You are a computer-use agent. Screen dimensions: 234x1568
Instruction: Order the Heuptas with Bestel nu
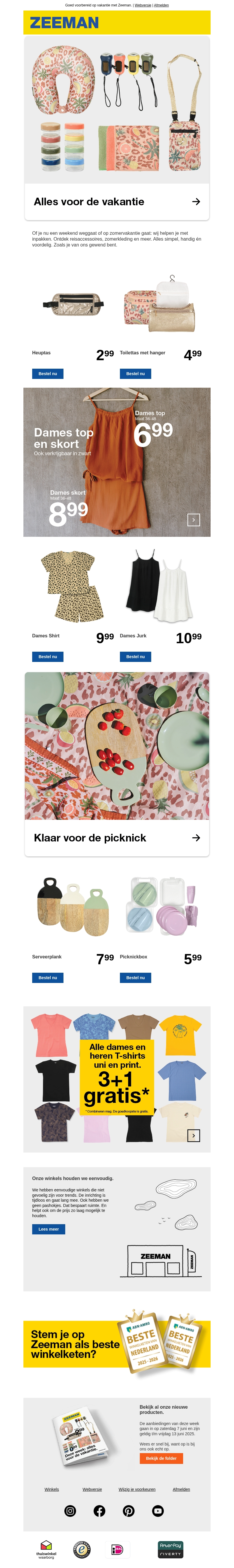[47, 374]
